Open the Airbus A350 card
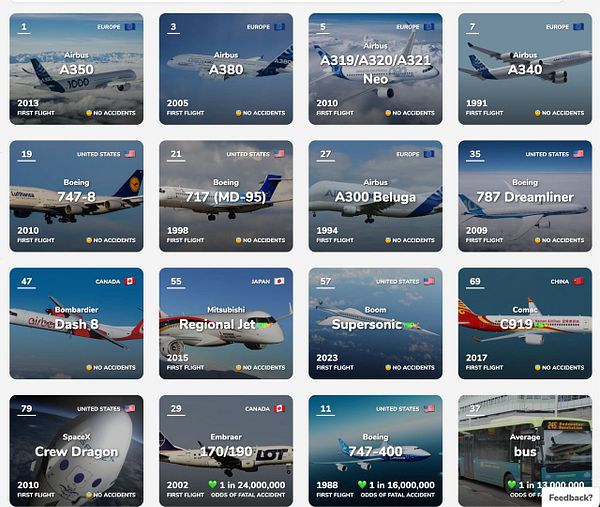 tap(76, 68)
